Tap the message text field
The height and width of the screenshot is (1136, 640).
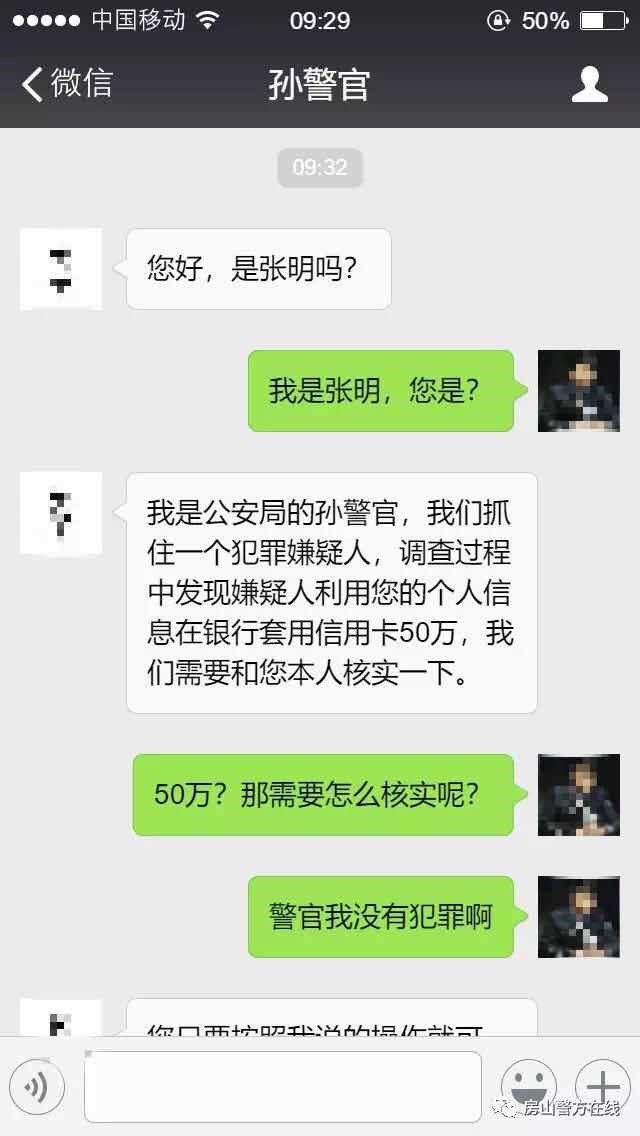[282, 1086]
